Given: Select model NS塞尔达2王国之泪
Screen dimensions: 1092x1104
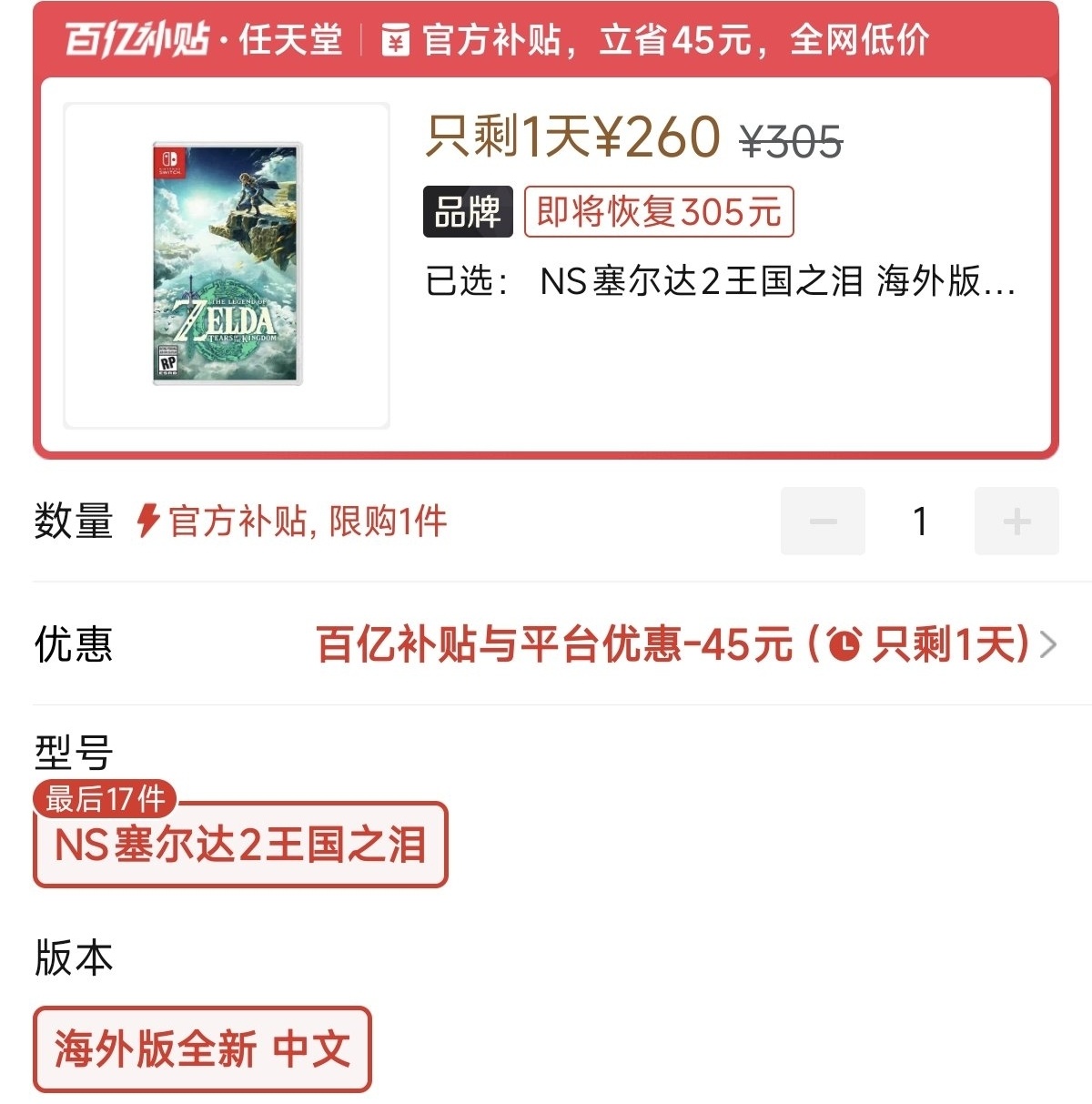Looking at the screenshot, I should pos(241,845).
